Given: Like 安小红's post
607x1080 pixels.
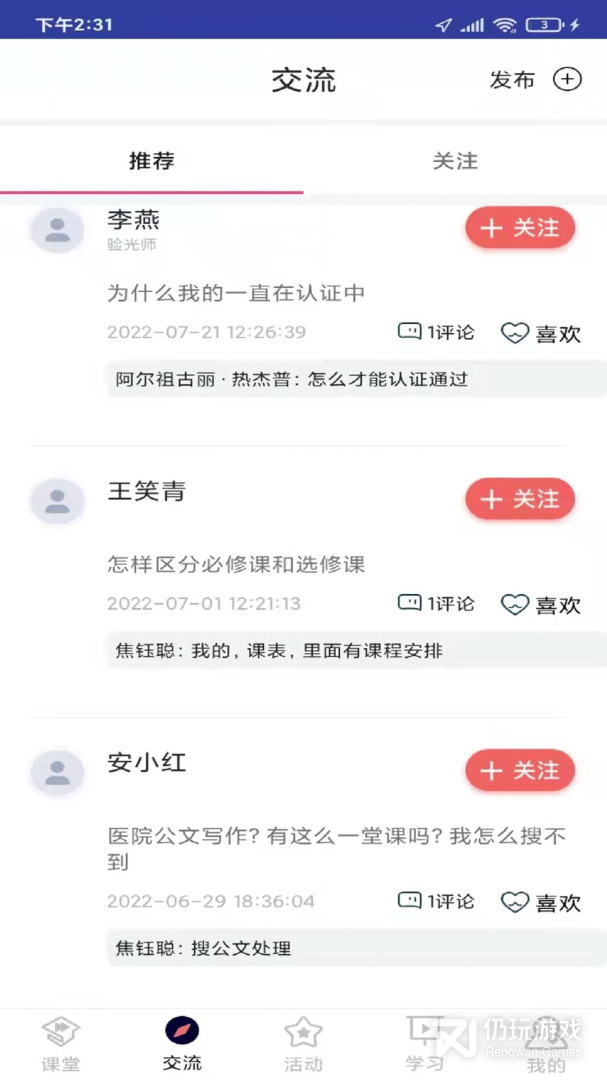Looking at the screenshot, I should click(x=541, y=902).
